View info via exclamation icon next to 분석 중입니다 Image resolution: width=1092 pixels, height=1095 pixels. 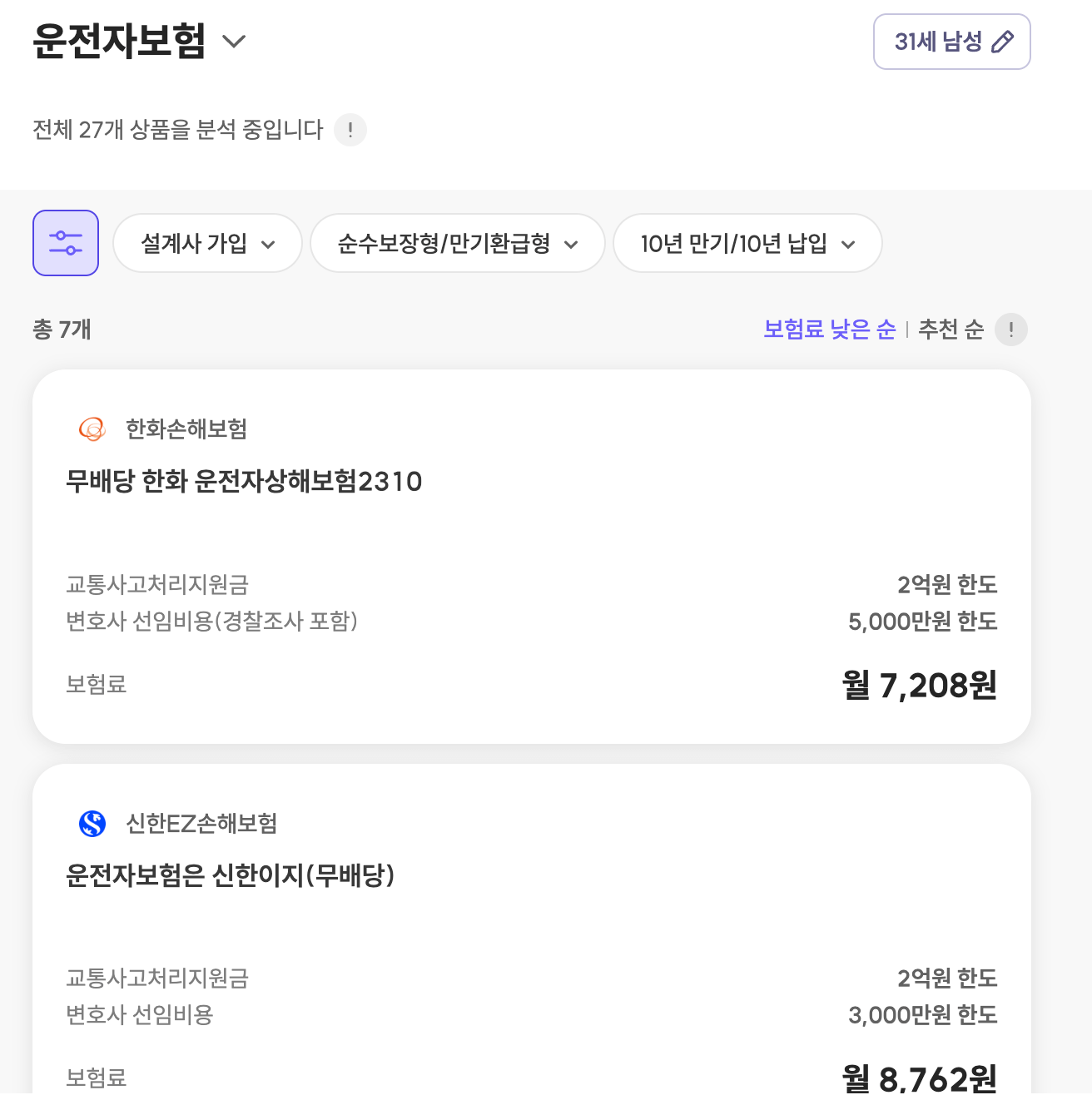point(350,131)
